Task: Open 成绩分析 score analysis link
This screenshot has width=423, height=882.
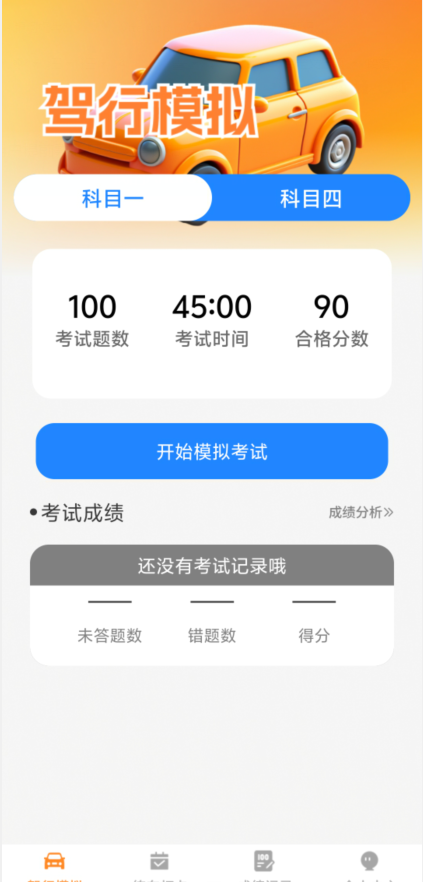Action: click(x=361, y=512)
